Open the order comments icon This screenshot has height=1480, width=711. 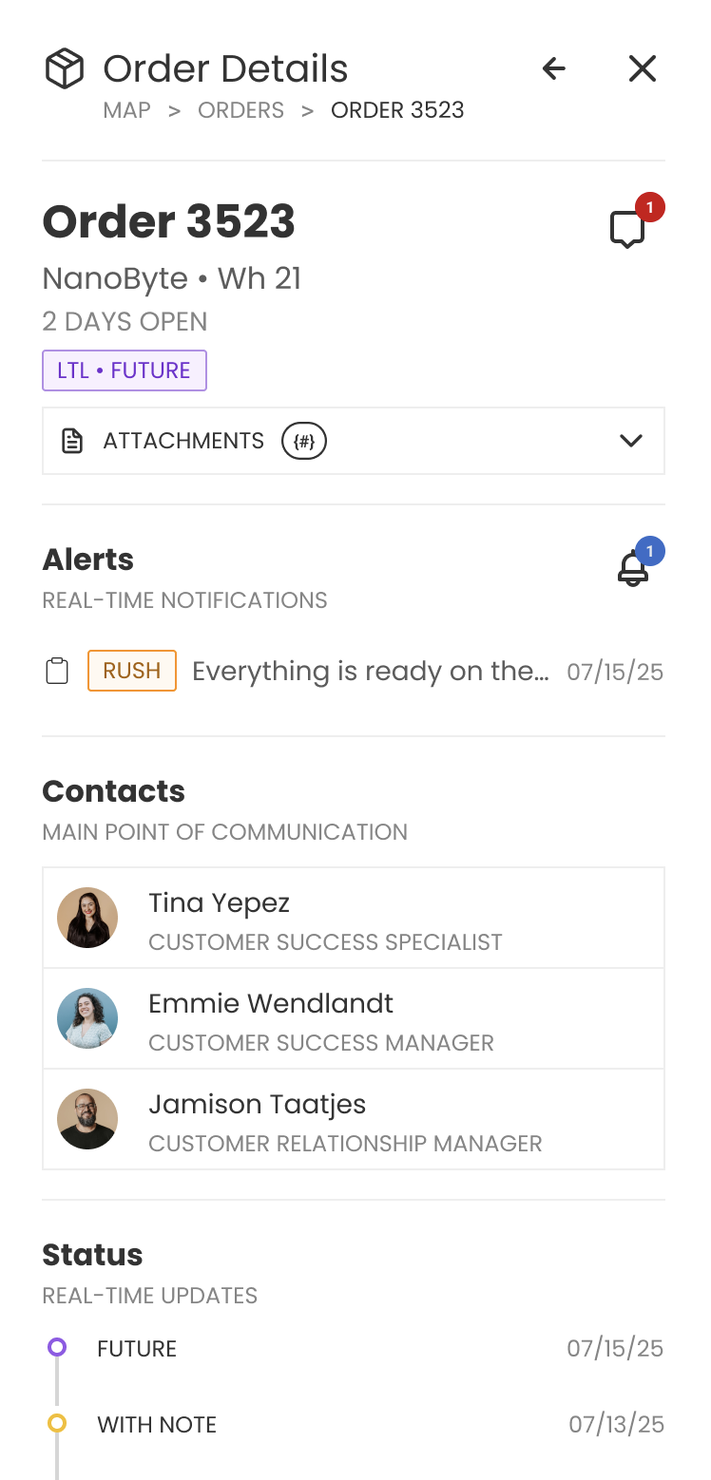click(x=628, y=229)
